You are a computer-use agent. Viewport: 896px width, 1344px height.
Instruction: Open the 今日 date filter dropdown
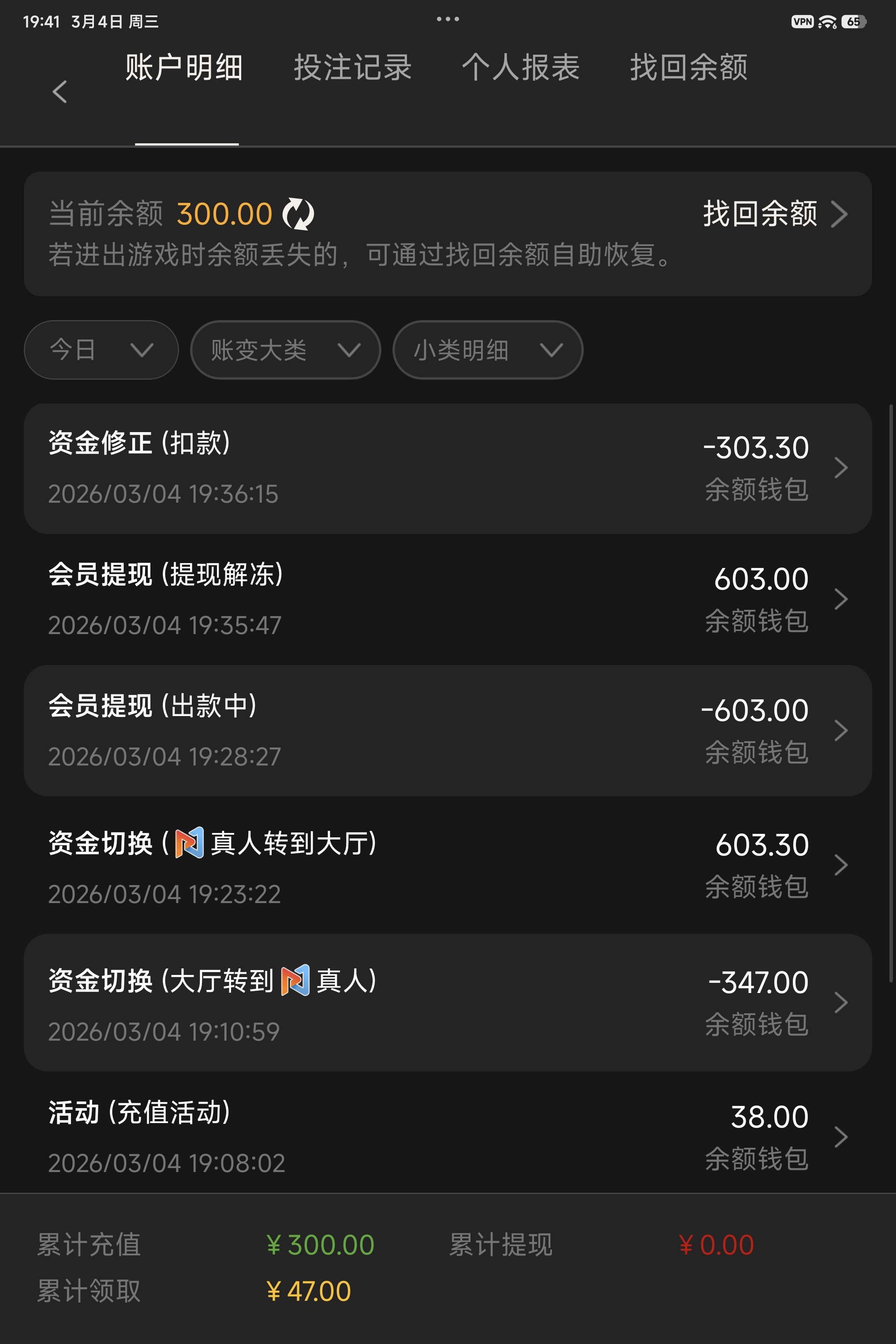click(101, 350)
